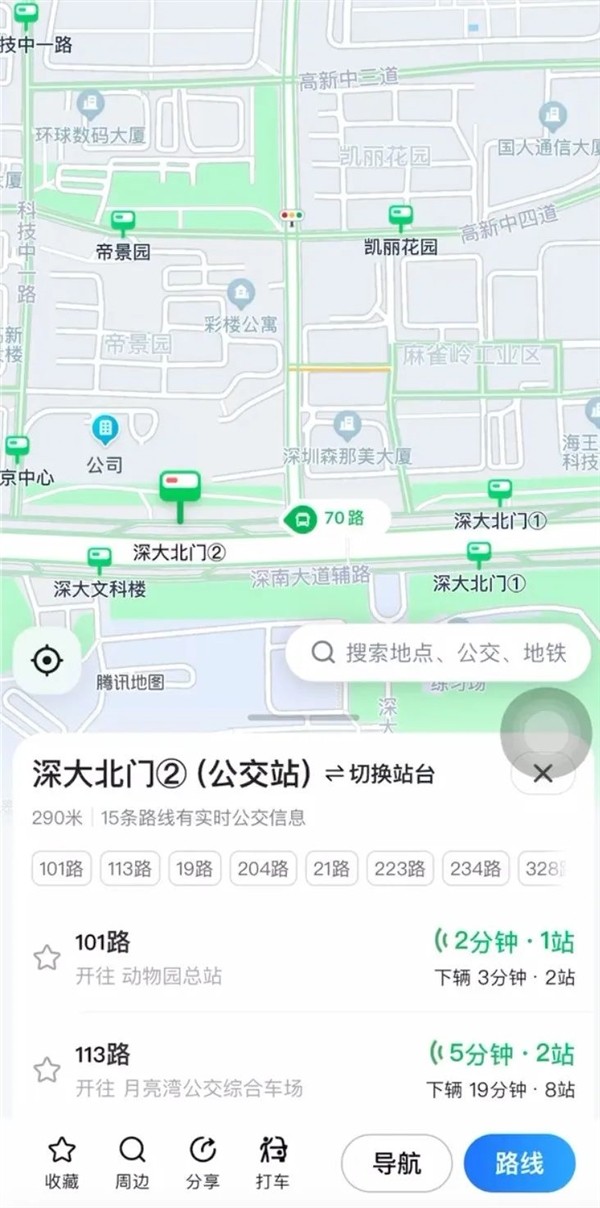Viewport: 600px width, 1208px height.
Task: Select the 19路 route chip
Action: [x=195, y=869]
